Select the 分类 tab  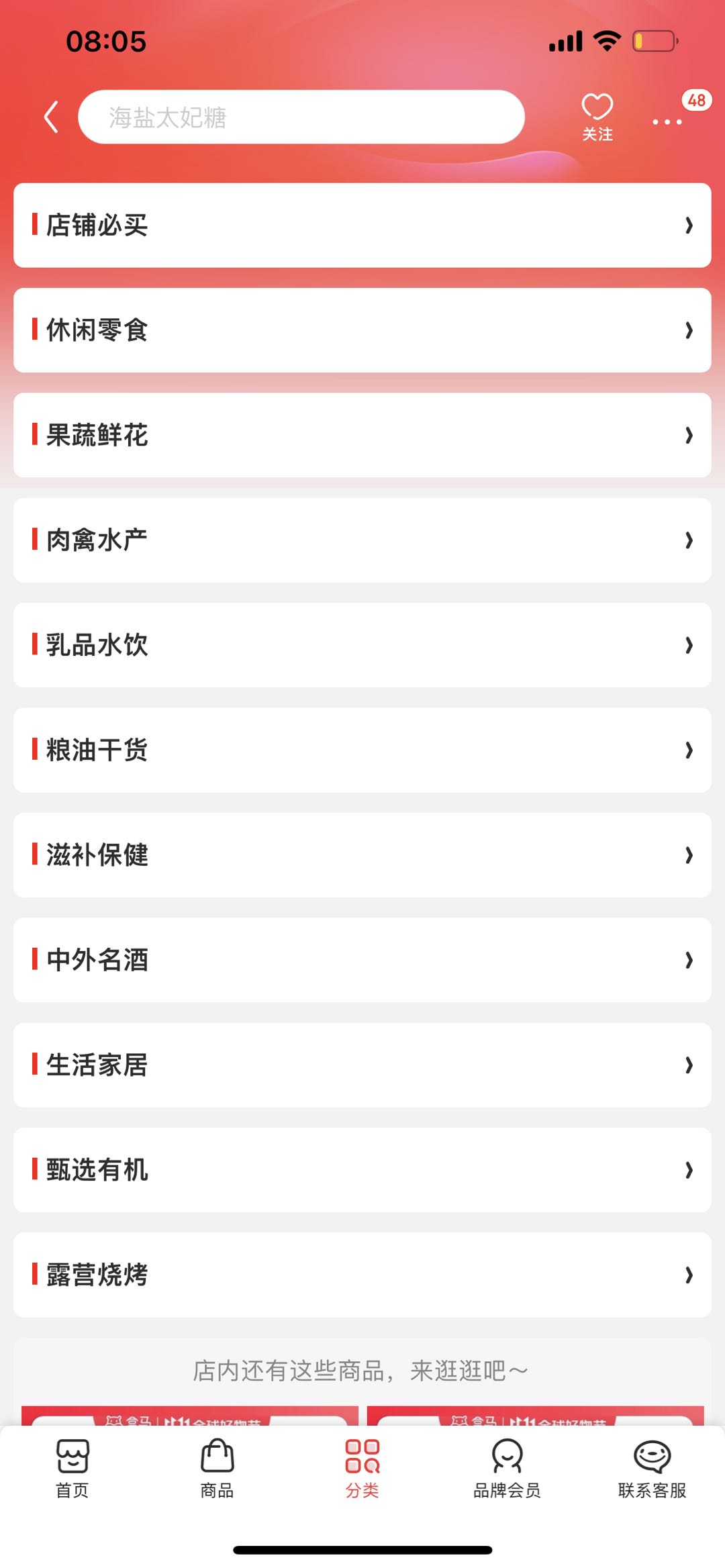point(362,1469)
